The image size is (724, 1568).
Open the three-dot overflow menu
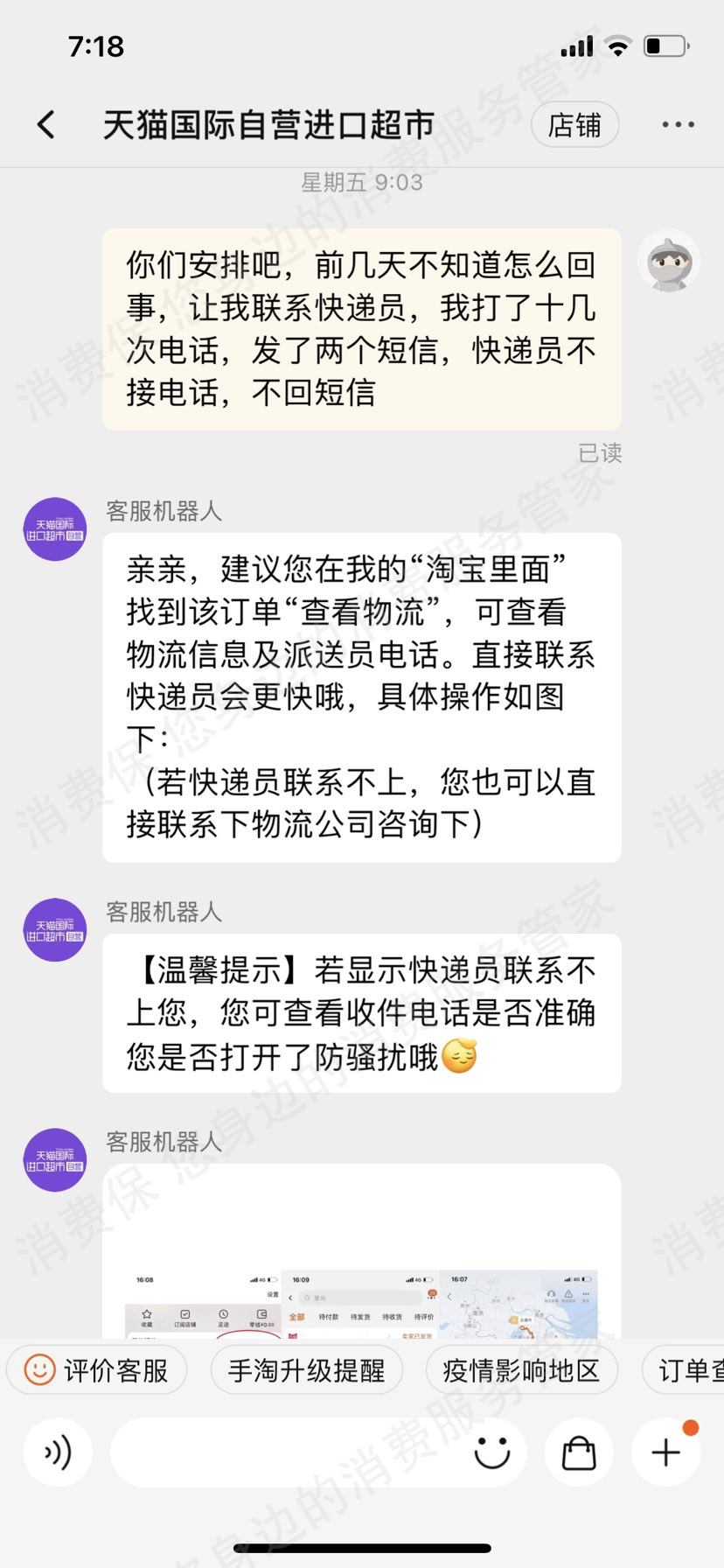(678, 125)
